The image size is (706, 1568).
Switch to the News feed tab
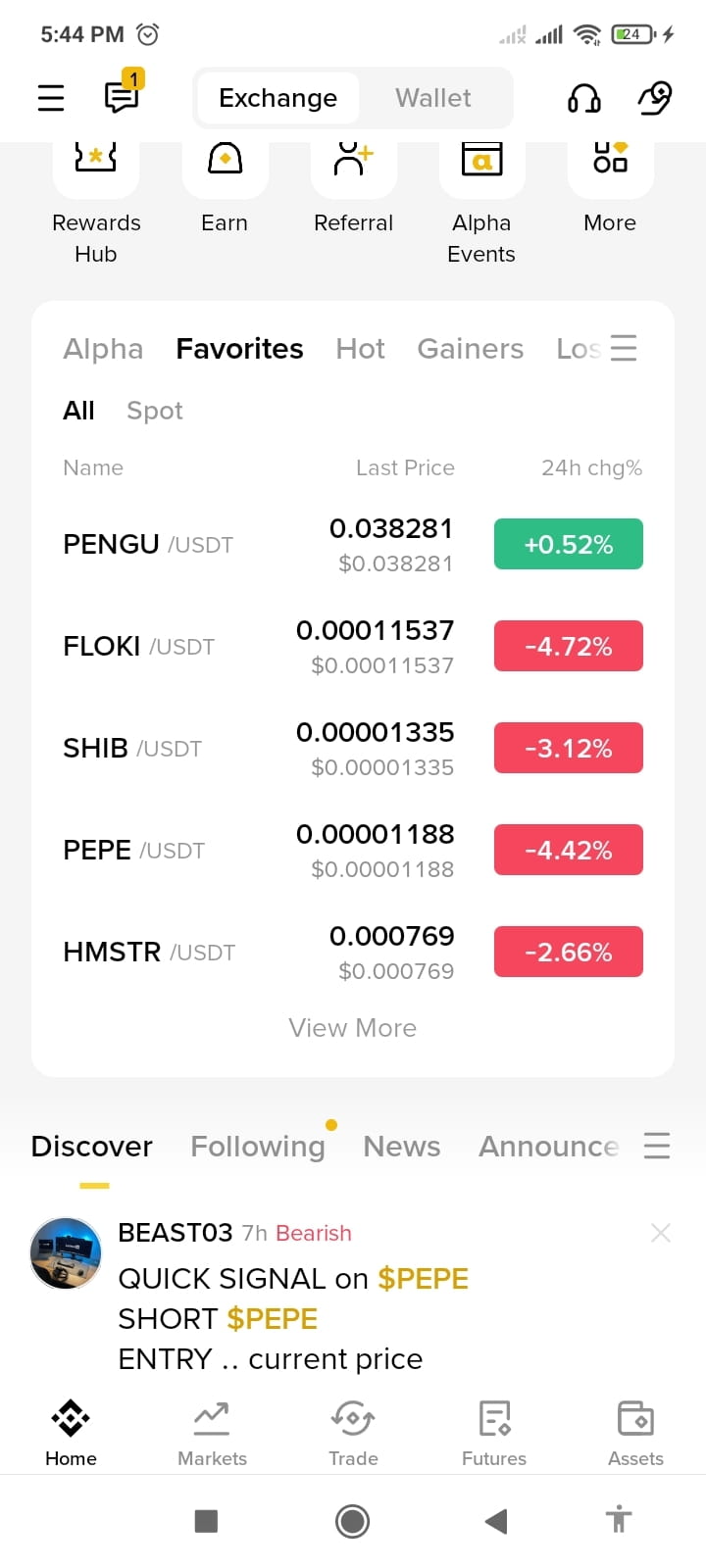pos(402,1147)
